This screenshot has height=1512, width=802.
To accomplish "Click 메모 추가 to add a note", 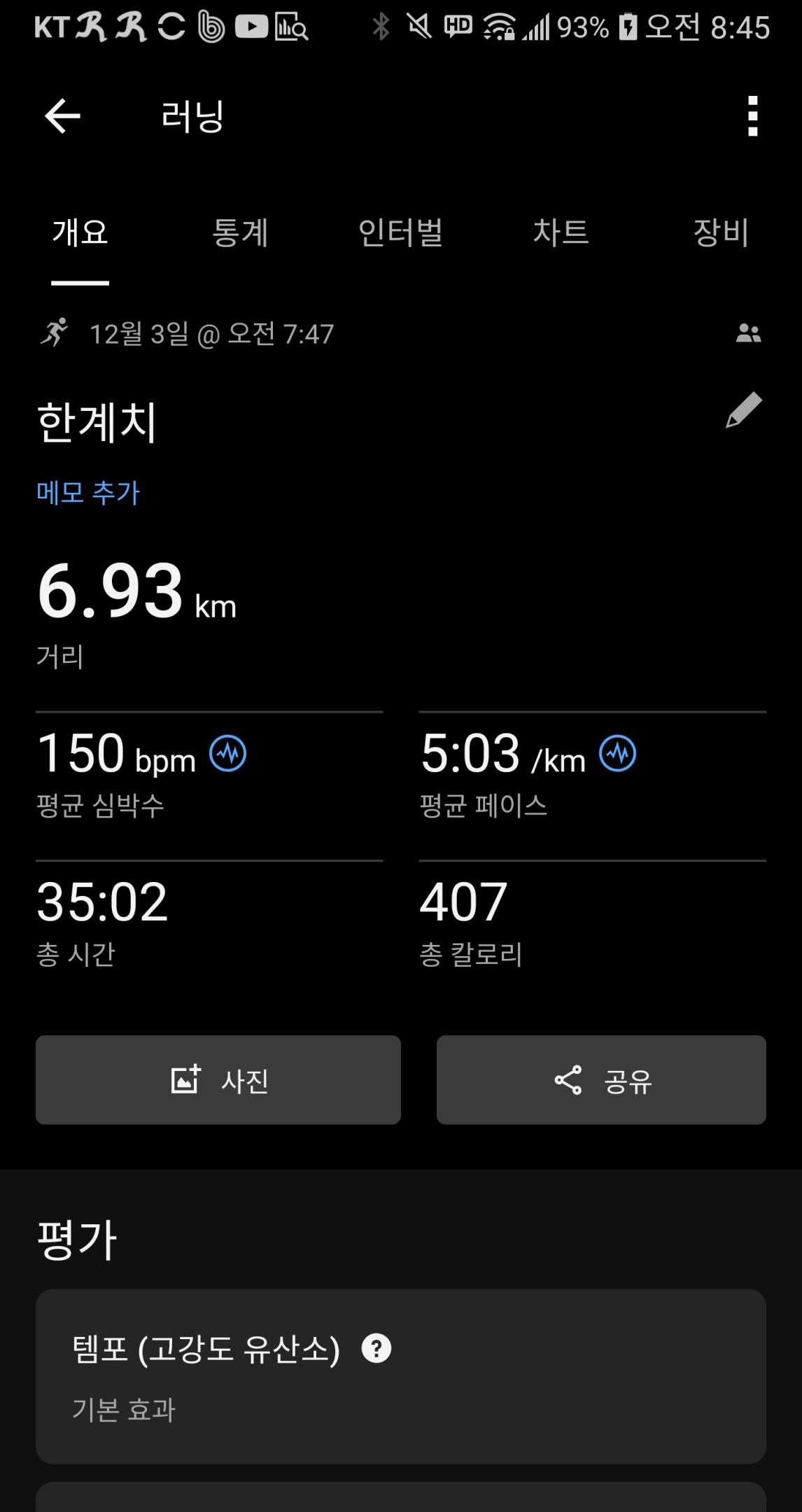I will coord(87,493).
